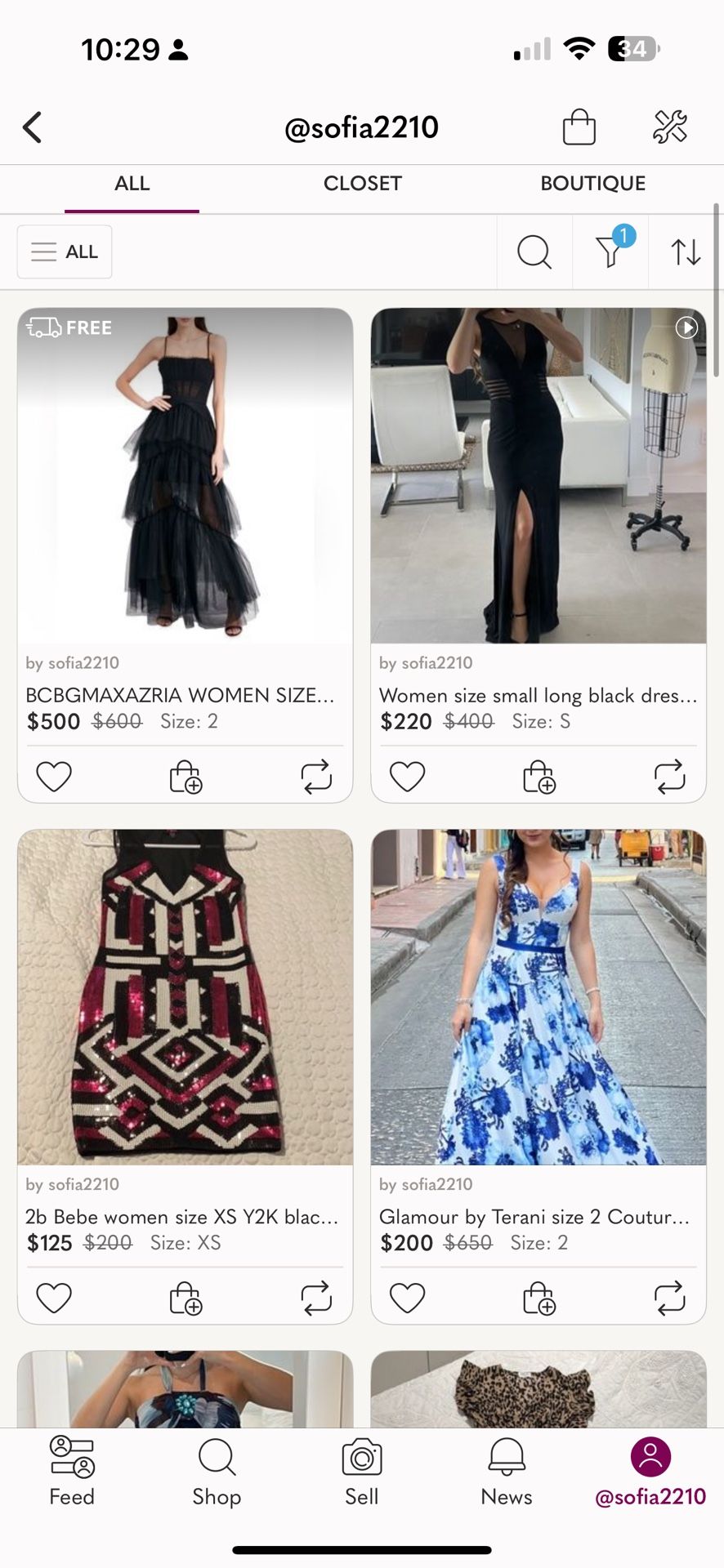Open the ALL categories menu button
This screenshot has width=724, height=1568.
pyautogui.click(x=65, y=252)
